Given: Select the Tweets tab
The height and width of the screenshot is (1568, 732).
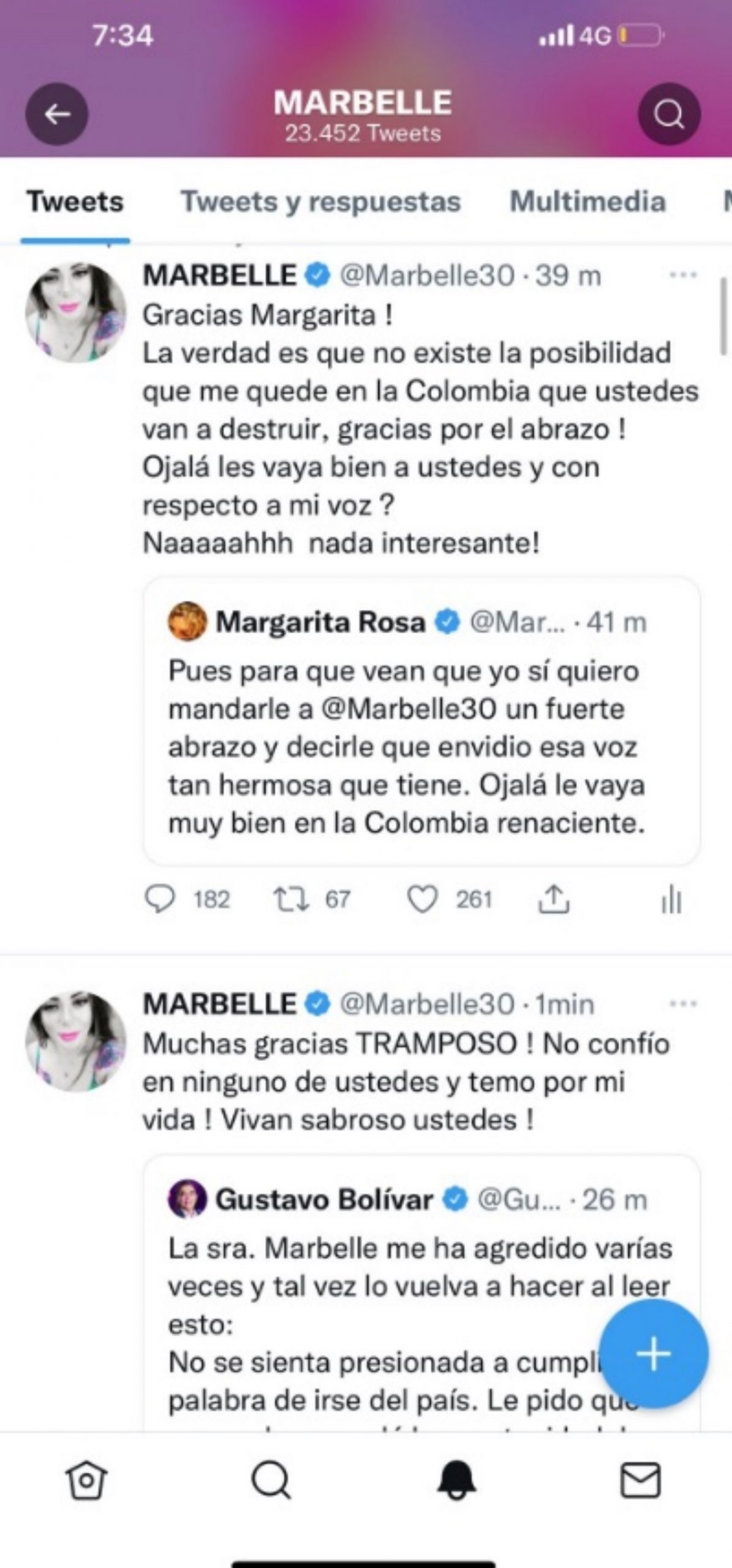Looking at the screenshot, I should coord(75,202).
